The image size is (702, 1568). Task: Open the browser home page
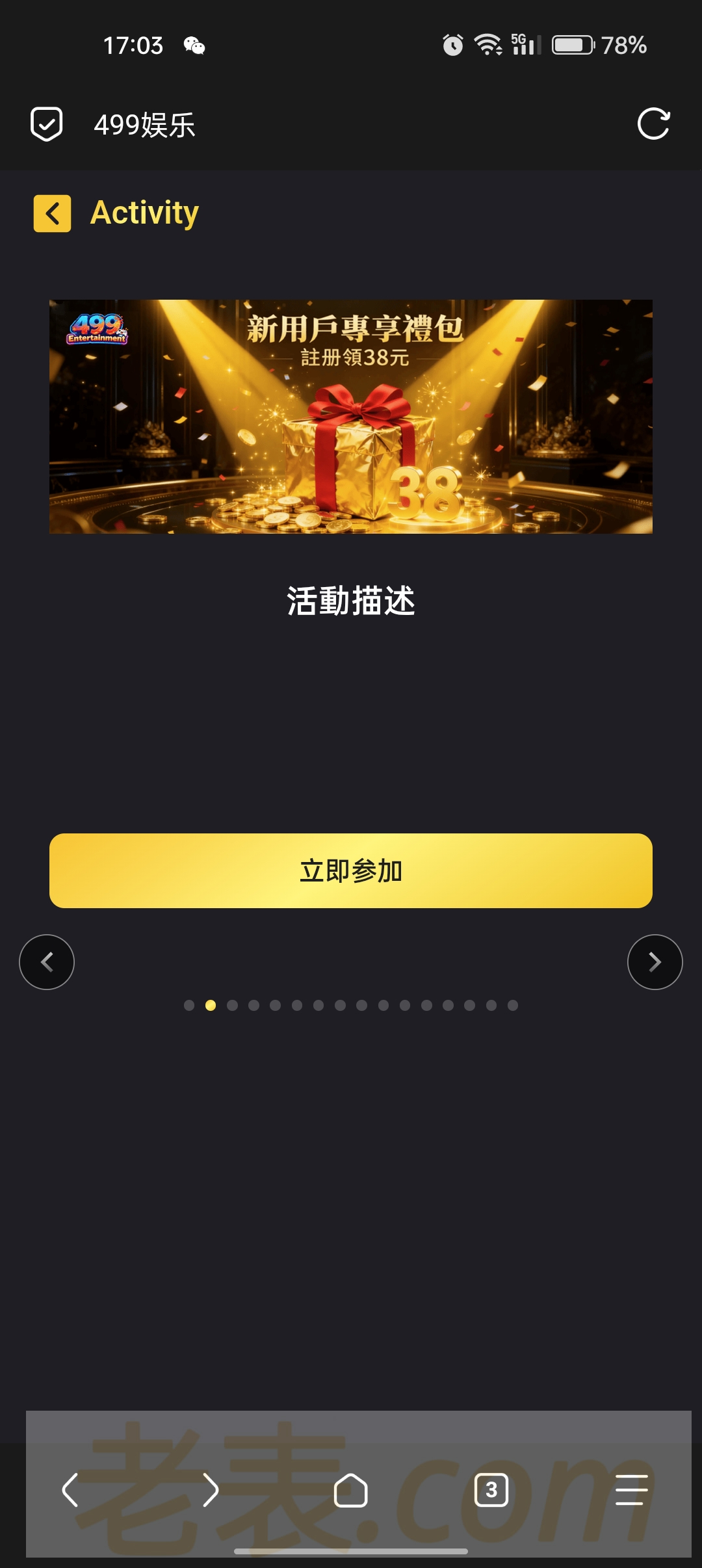(351, 1490)
